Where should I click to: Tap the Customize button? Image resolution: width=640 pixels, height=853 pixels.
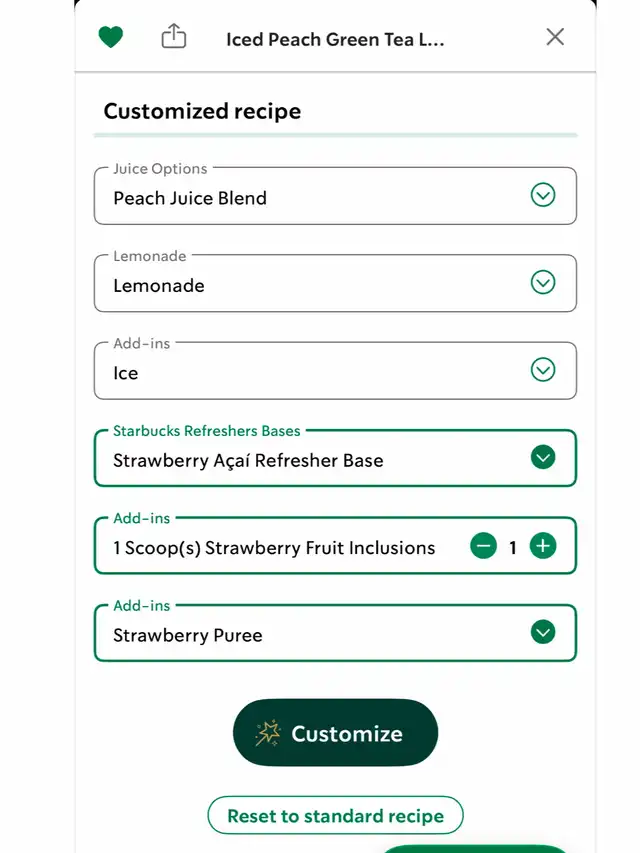pyautogui.click(x=335, y=733)
